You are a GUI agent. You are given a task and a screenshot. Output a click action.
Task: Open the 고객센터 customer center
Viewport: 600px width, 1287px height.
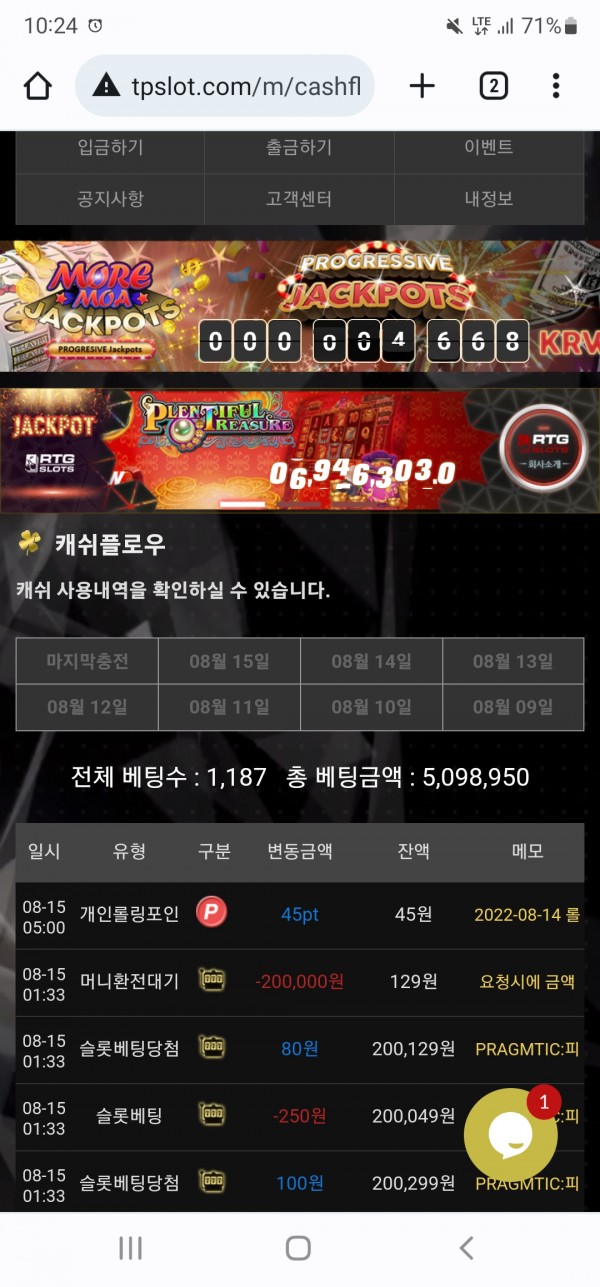(299, 199)
